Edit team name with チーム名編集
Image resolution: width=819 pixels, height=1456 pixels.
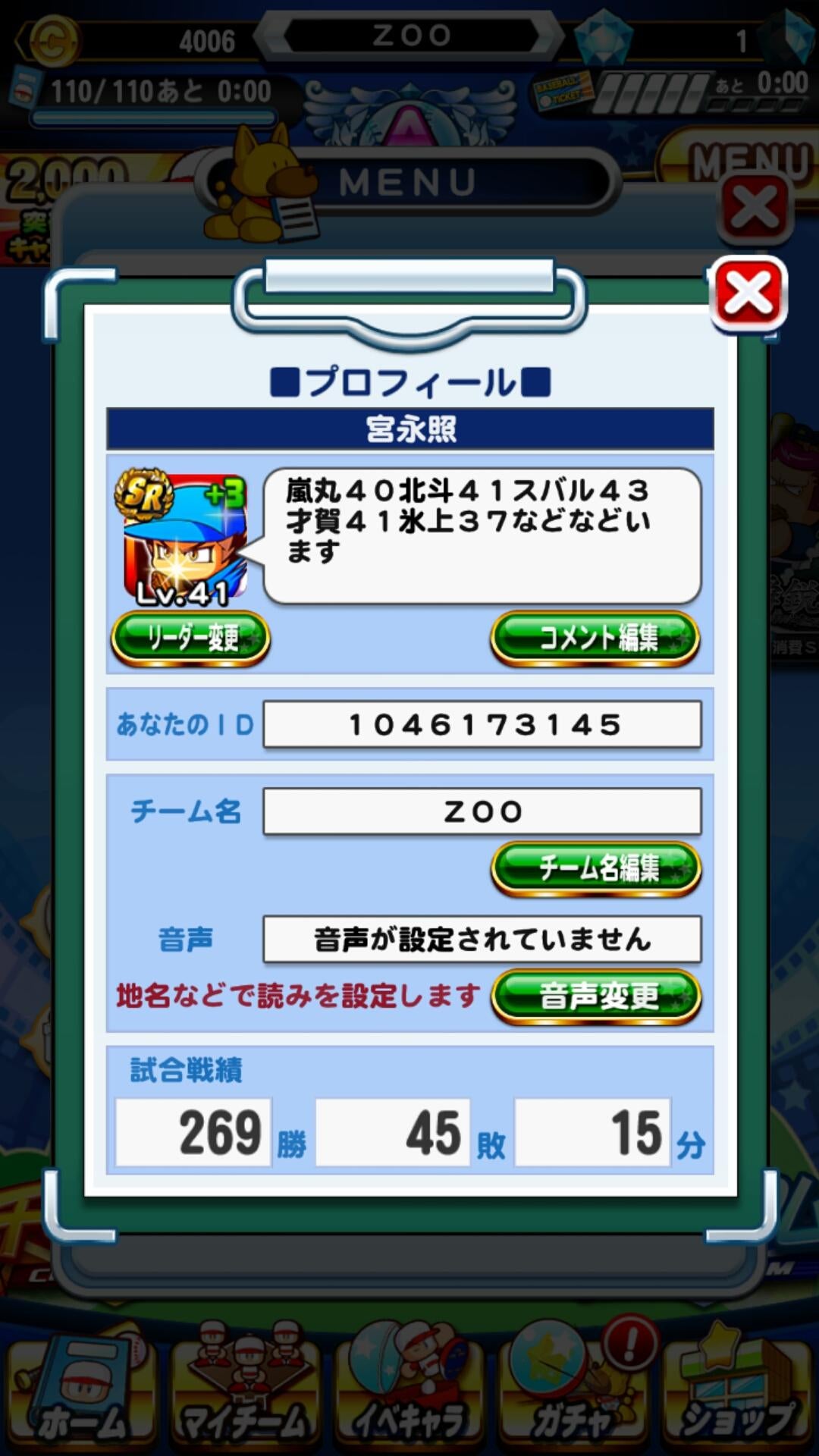coord(596,868)
